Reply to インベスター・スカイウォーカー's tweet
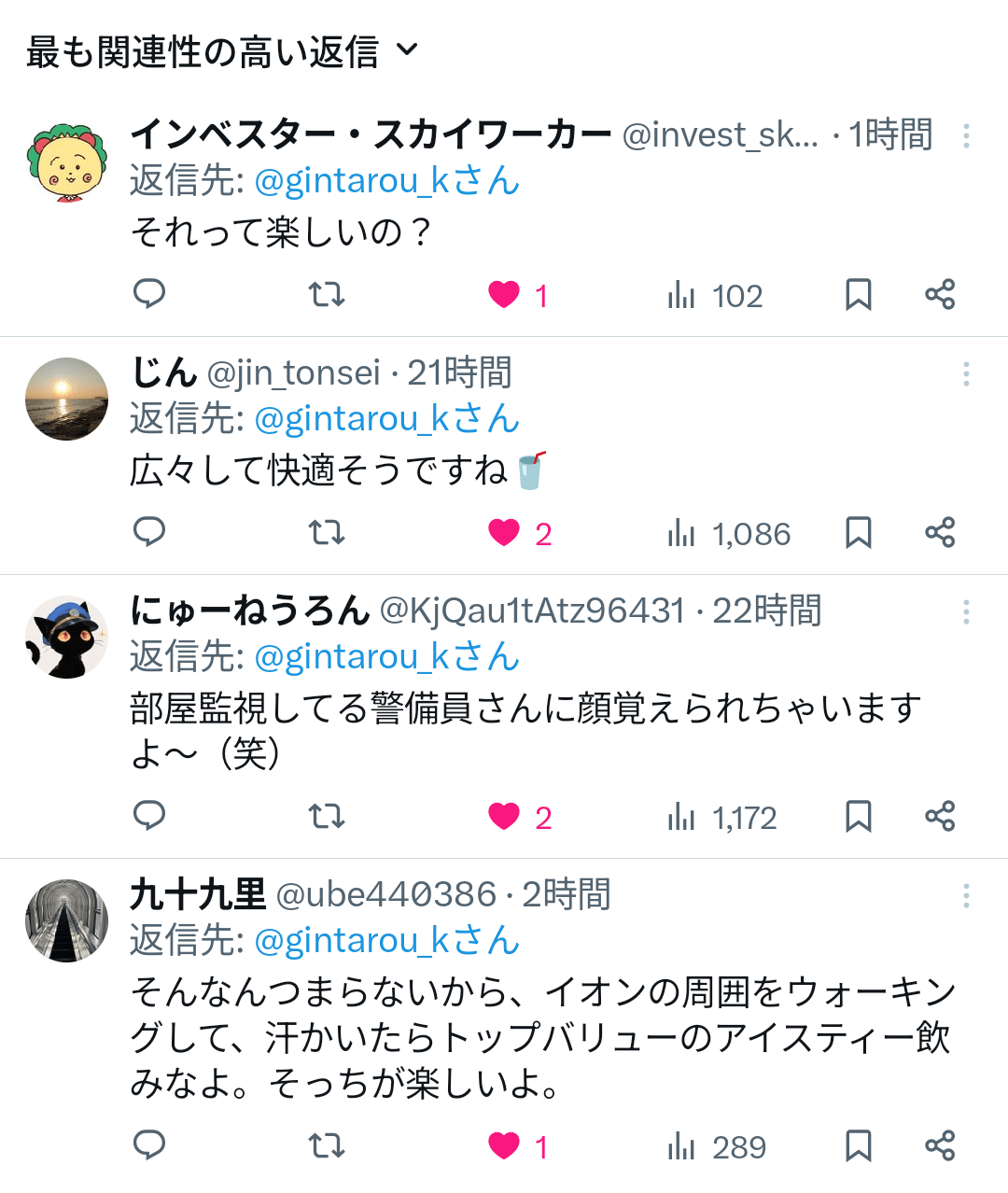The width and height of the screenshot is (1008, 1193). pyautogui.click(x=149, y=295)
